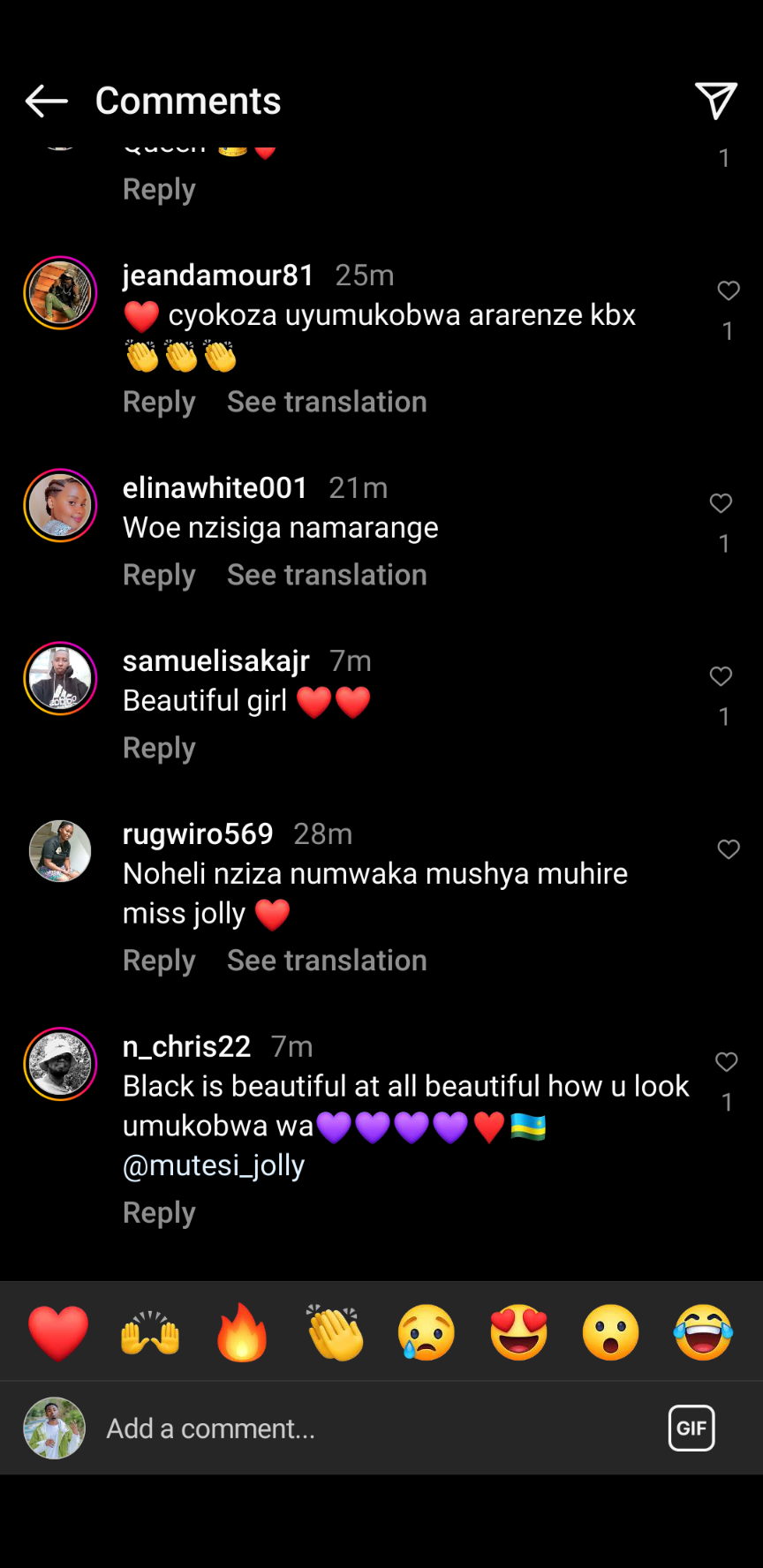Open the @mutesi_jolly mention

tap(214, 1165)
